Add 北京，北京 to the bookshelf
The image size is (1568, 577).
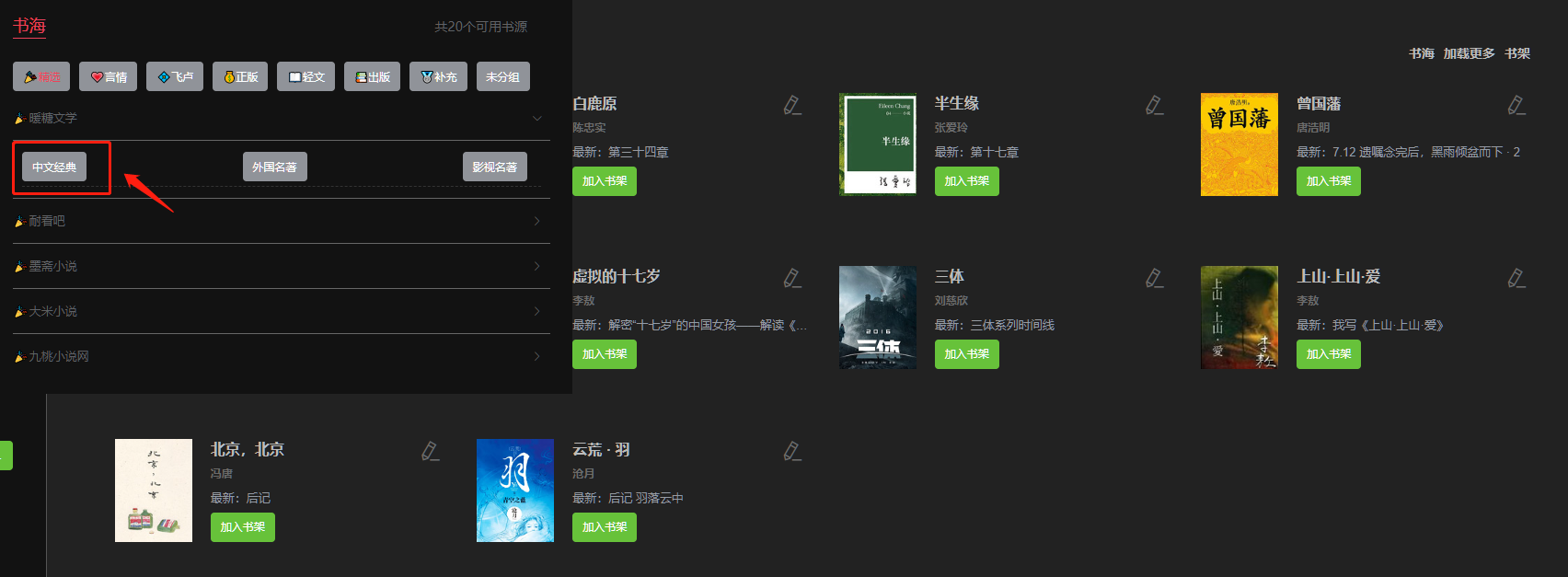coord(243,527)
